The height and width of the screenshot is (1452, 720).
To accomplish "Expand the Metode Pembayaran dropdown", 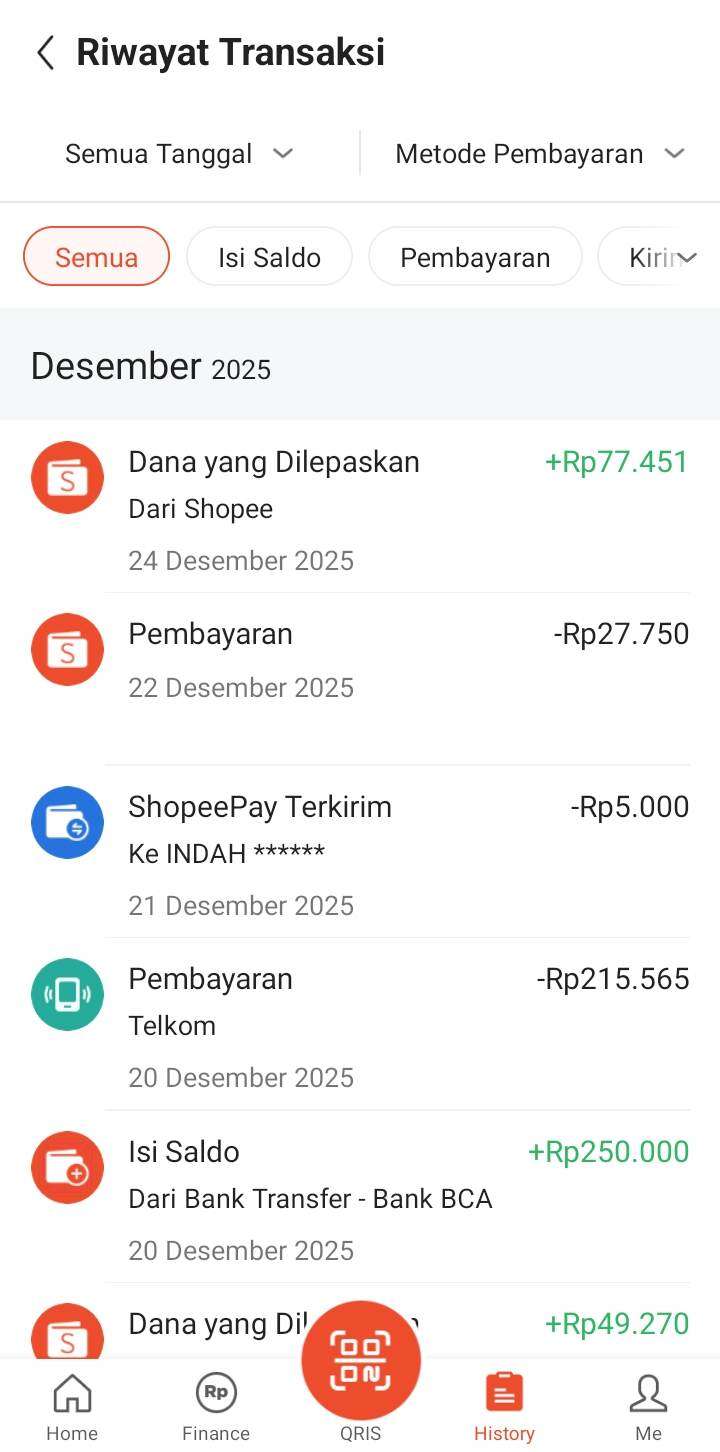I will [x=539, y=154].
